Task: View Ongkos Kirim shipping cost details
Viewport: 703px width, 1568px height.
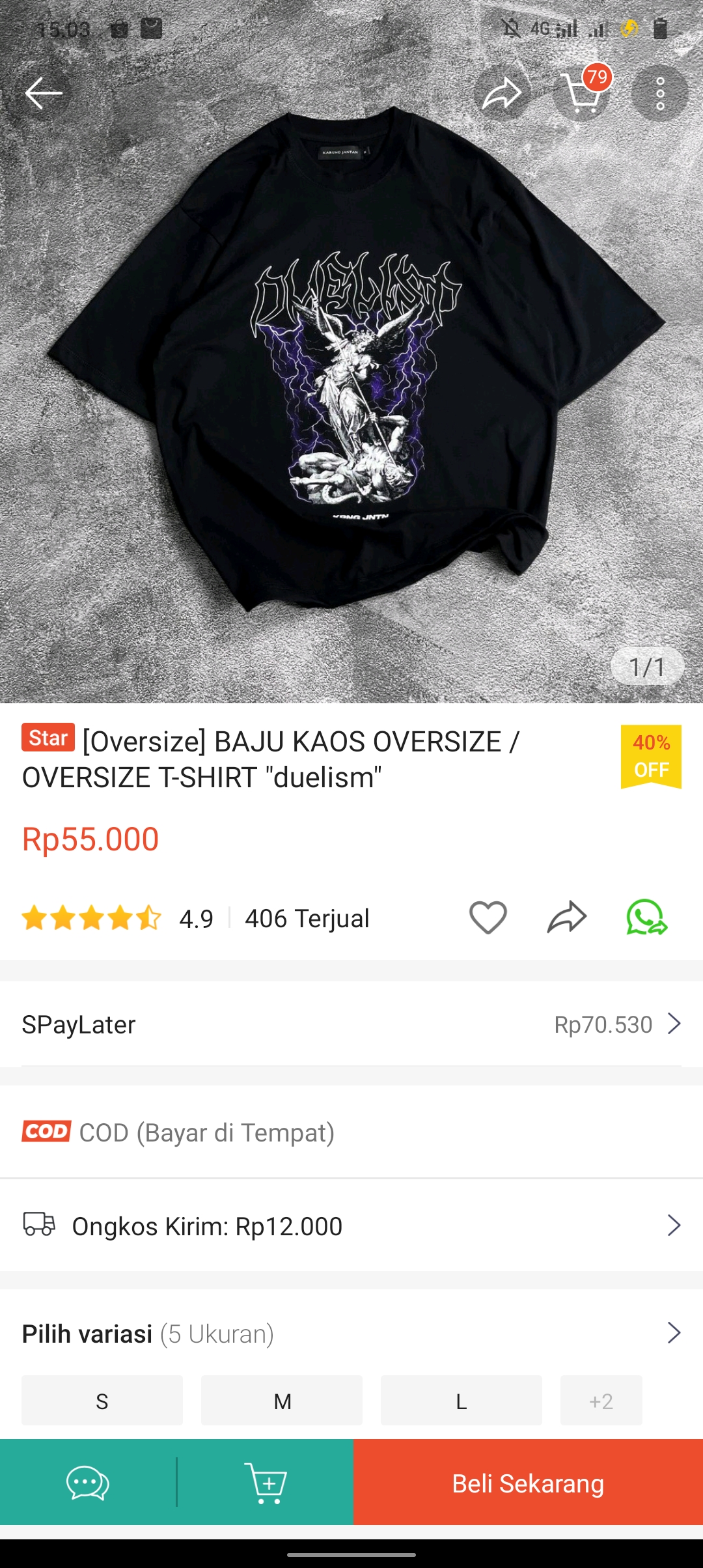Action: point(351,1225)
